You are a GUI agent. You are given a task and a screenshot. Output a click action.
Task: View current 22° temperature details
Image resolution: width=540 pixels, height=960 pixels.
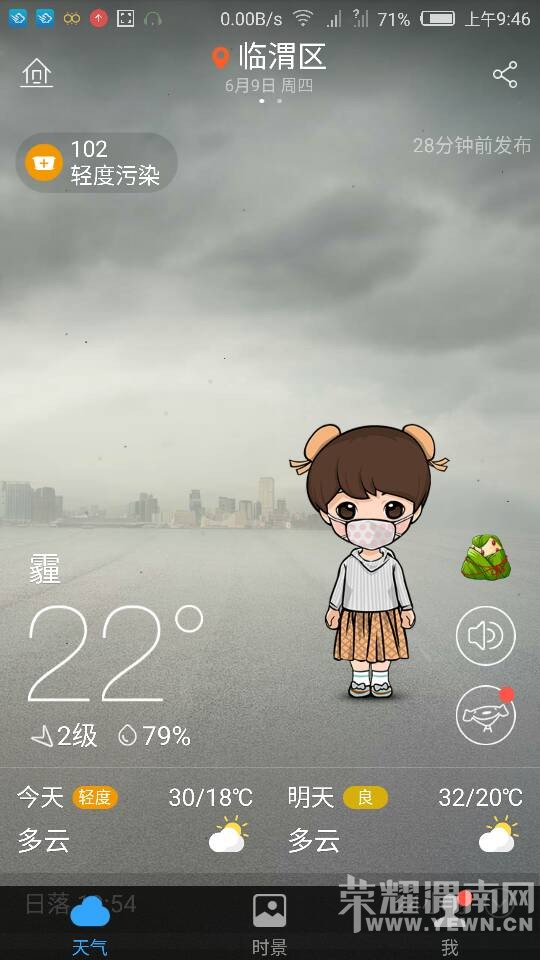coord(115,653)
